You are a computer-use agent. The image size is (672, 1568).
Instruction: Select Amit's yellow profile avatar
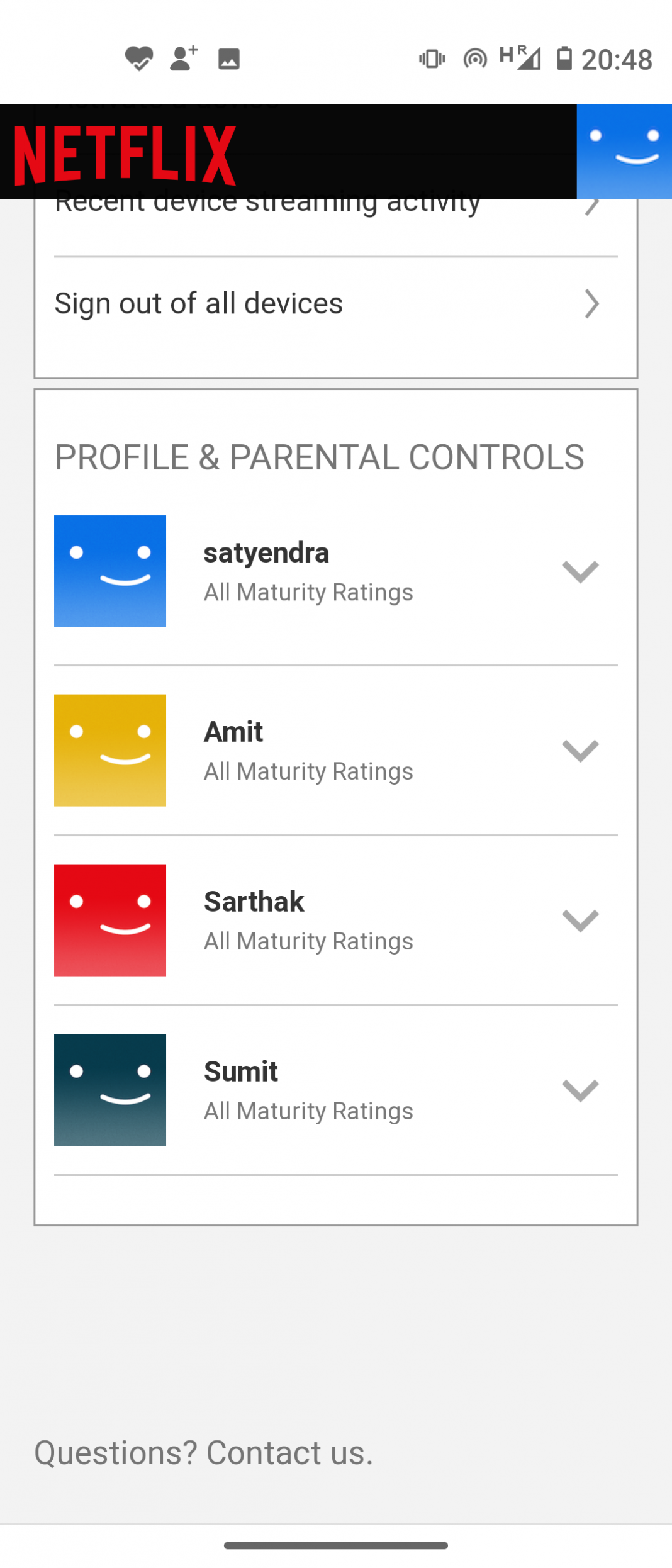109,749
